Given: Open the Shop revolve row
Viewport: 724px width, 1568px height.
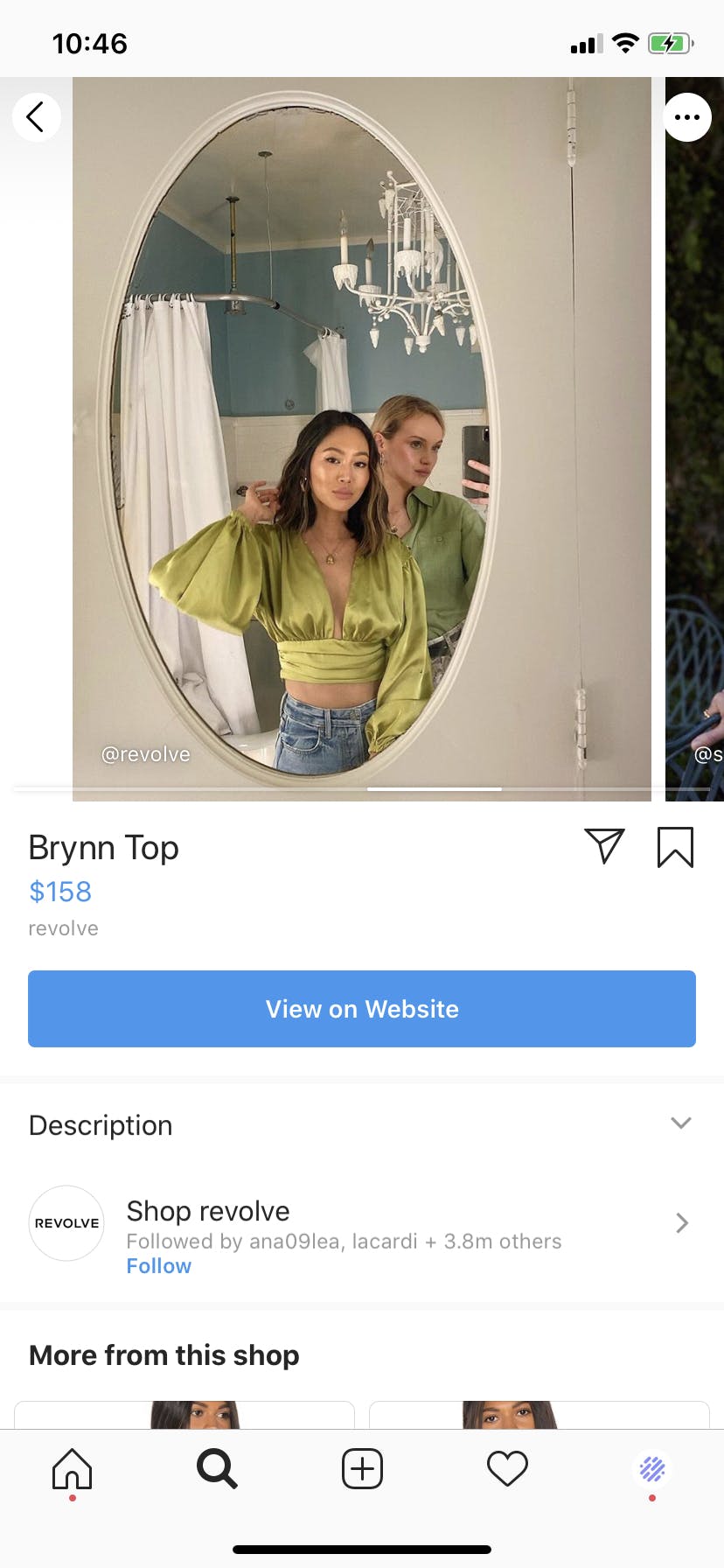Looking at the screenshot, I should 362,1223.
